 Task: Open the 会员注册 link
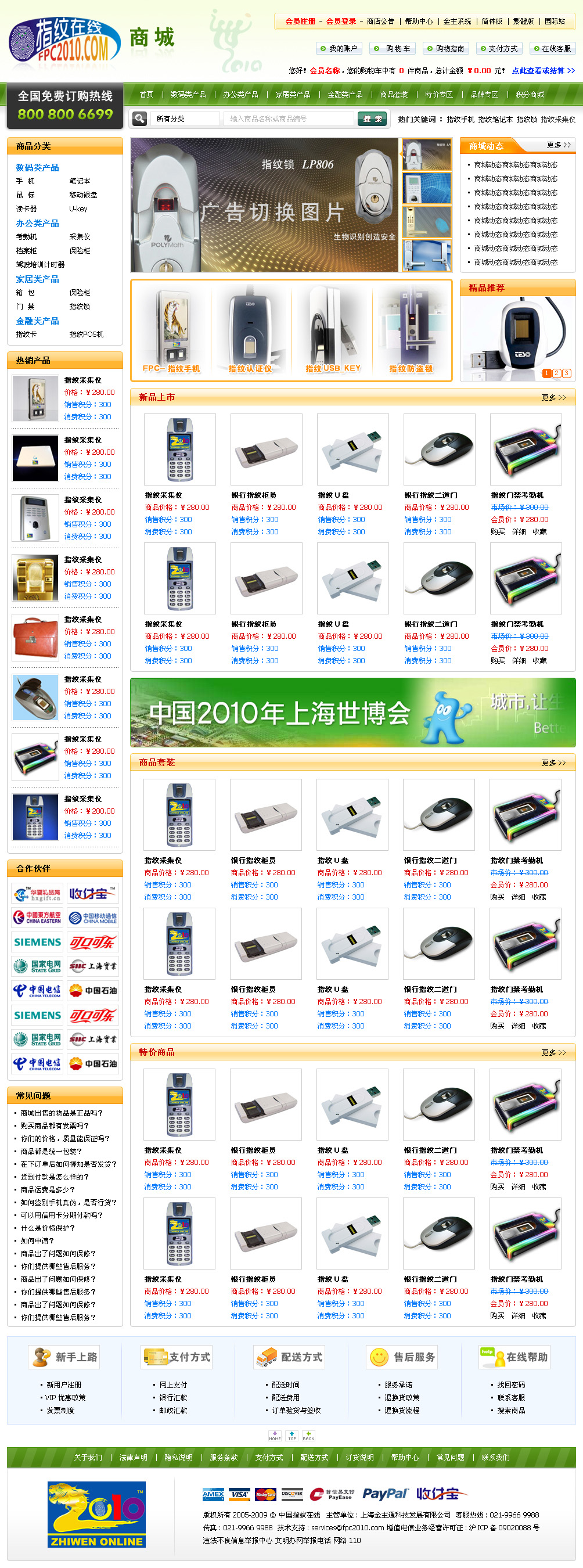300,21
